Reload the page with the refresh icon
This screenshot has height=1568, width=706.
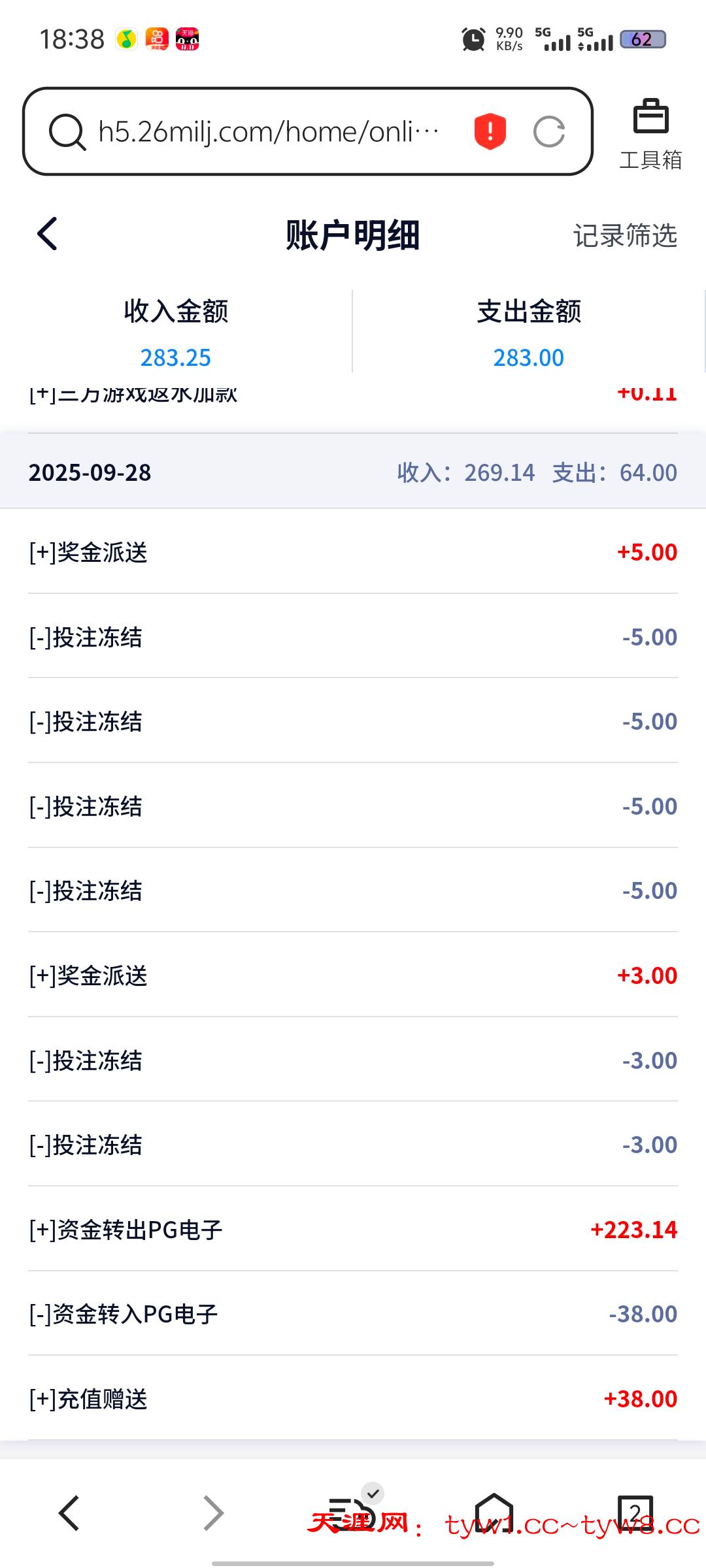(548, 132)
